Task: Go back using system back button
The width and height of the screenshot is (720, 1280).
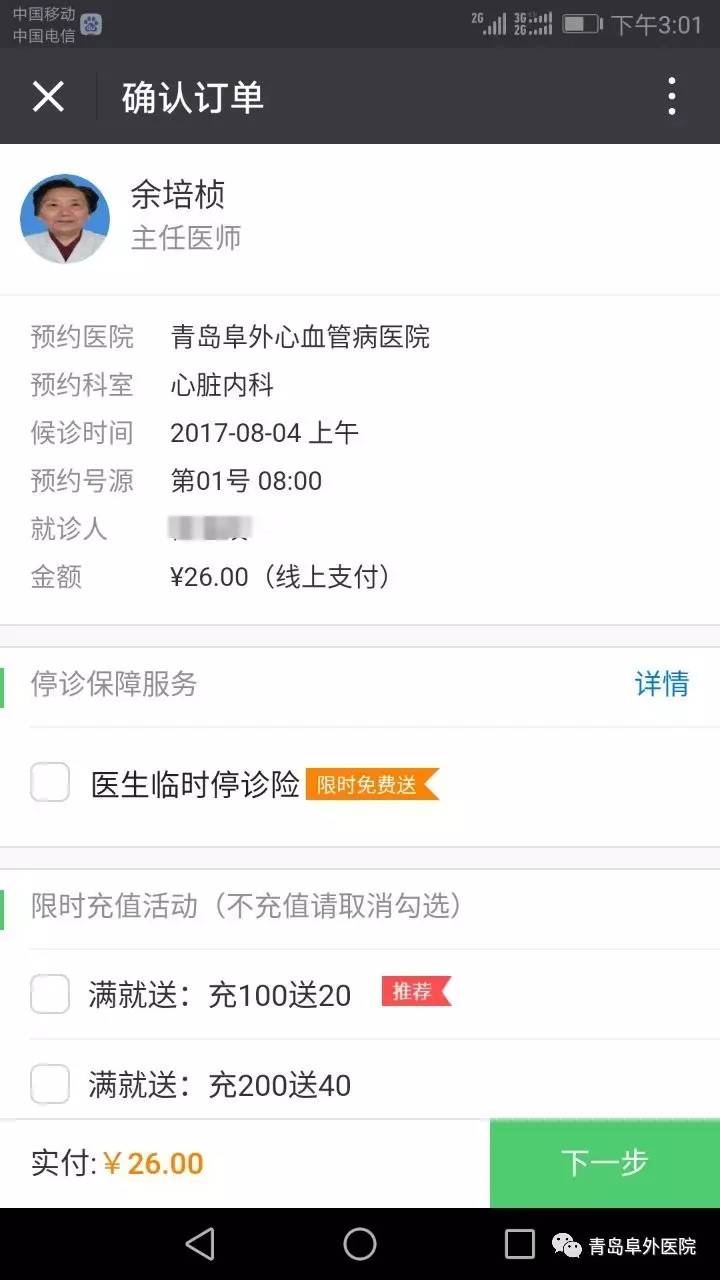Action: tap(201, 1244)
